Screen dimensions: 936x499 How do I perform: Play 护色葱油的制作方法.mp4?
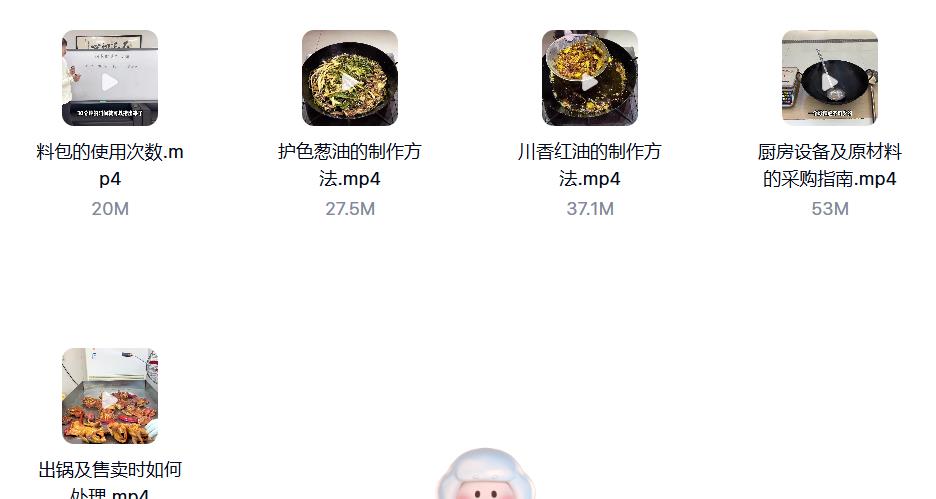[350, 80]
